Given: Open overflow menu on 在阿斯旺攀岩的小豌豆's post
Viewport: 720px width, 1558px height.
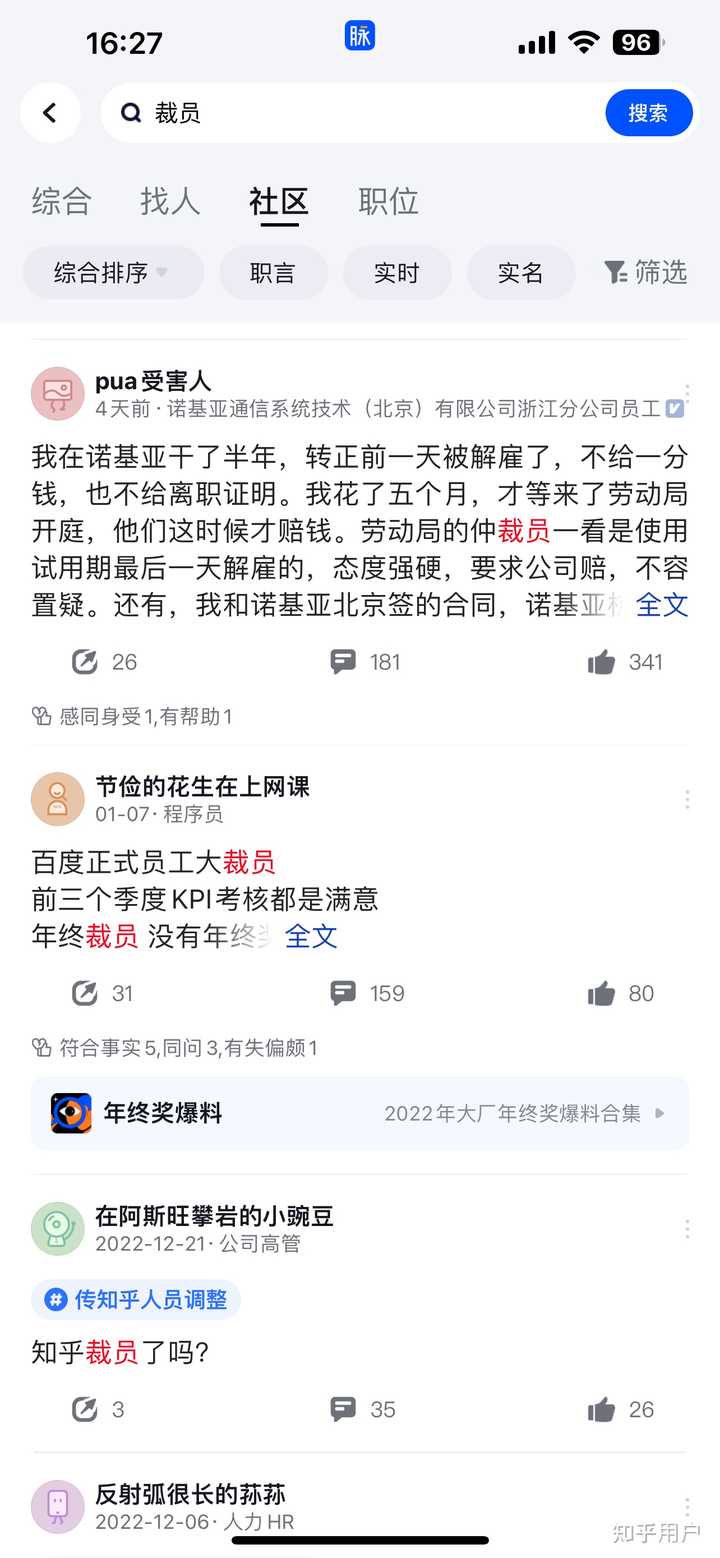Looking at the screenshot, I should [687, 1228].
